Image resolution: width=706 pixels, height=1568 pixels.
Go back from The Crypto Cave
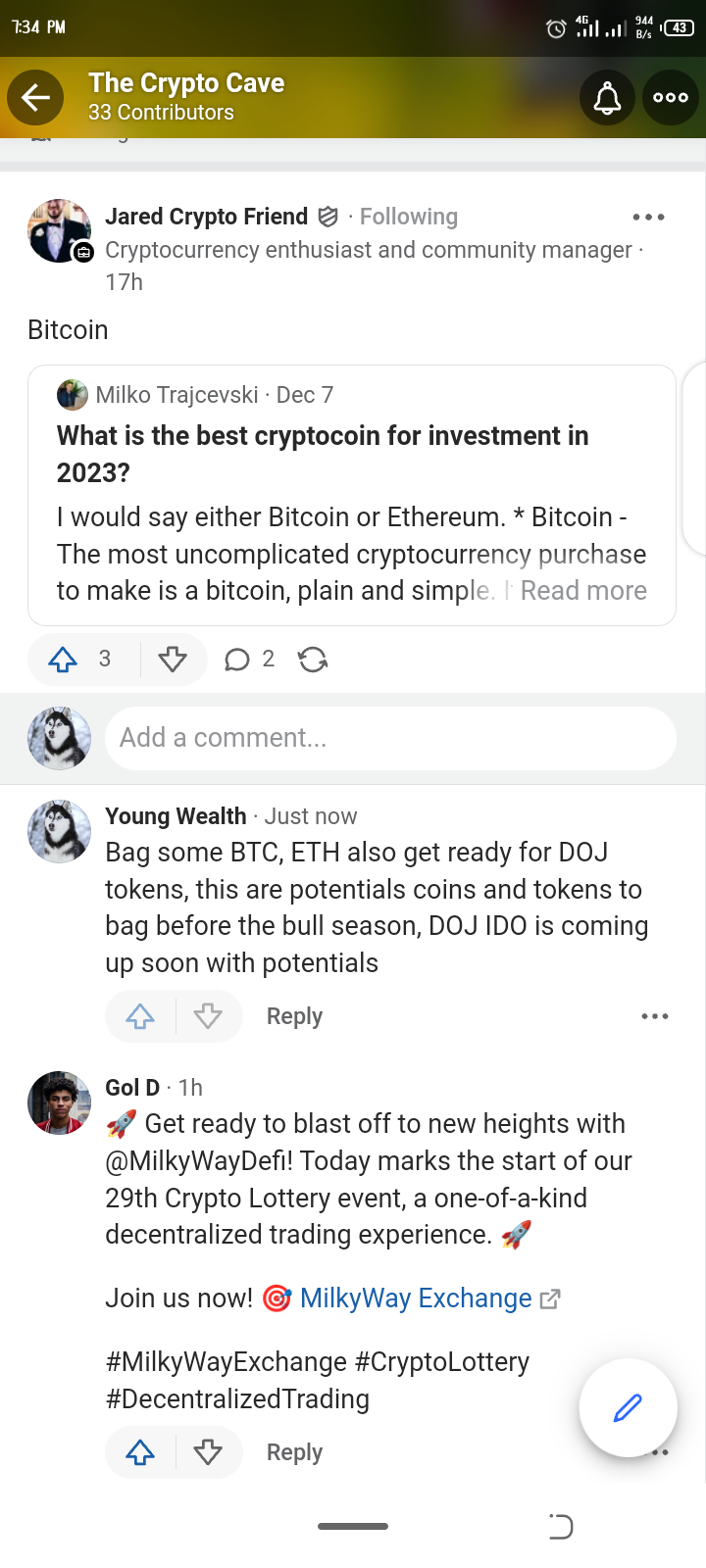35,97
